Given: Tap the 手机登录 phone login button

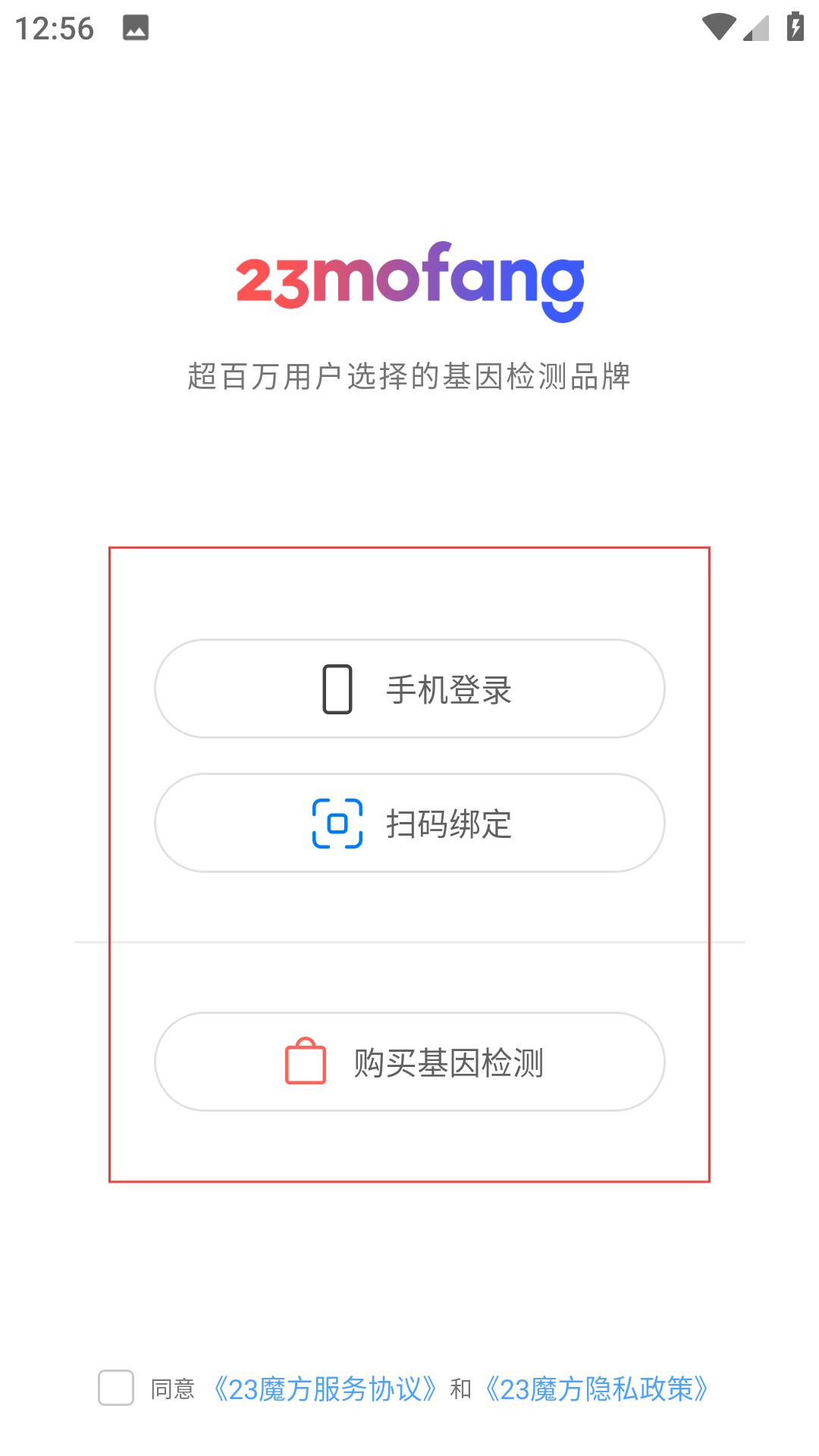Looking at the screenshot, I should (409, 689).
